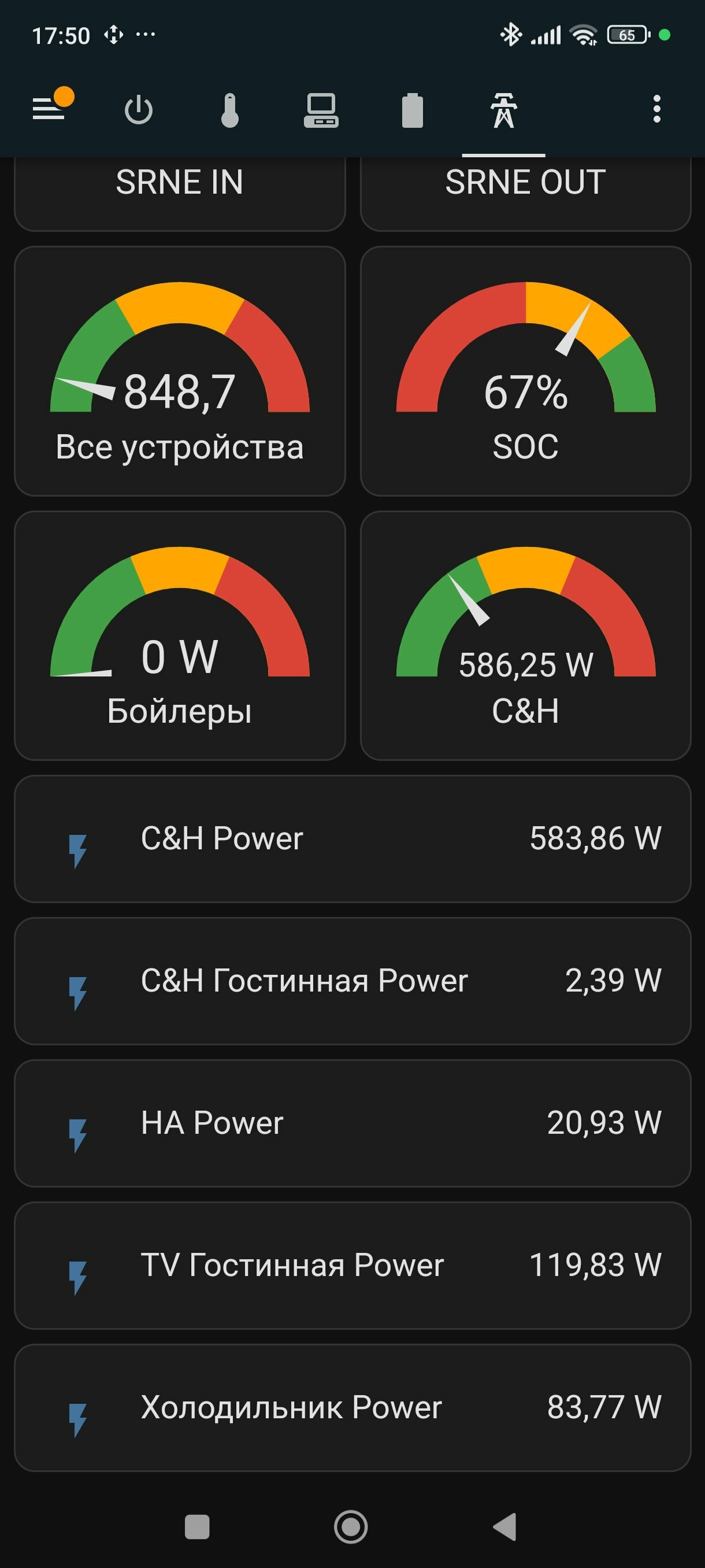The height and width of the screenshot is (1568, 705).
Task: Switch to the power button tab
Action: click(x=139, y=110)
